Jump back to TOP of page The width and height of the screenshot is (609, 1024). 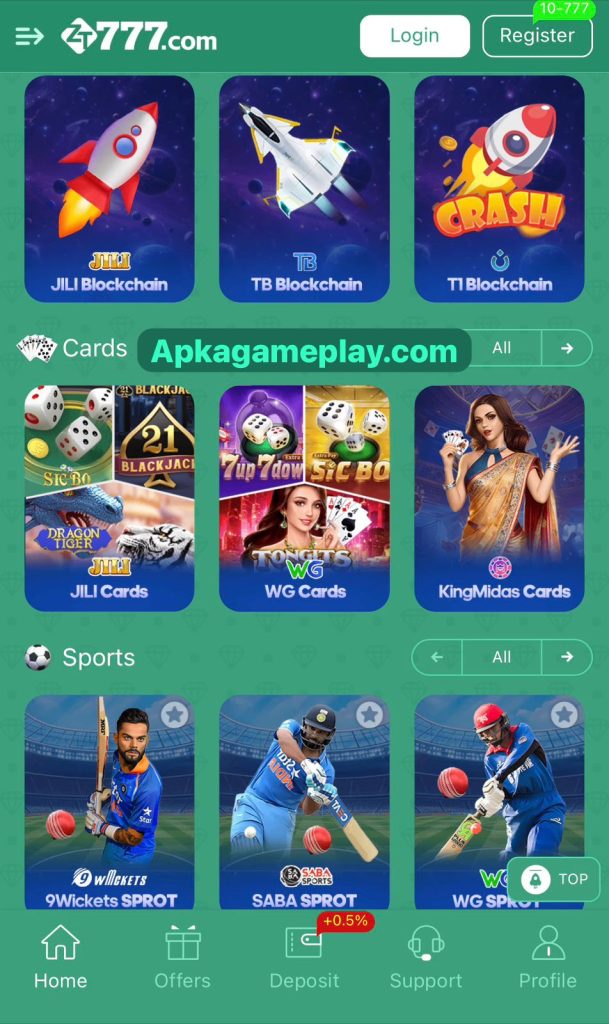click(555, 879)
